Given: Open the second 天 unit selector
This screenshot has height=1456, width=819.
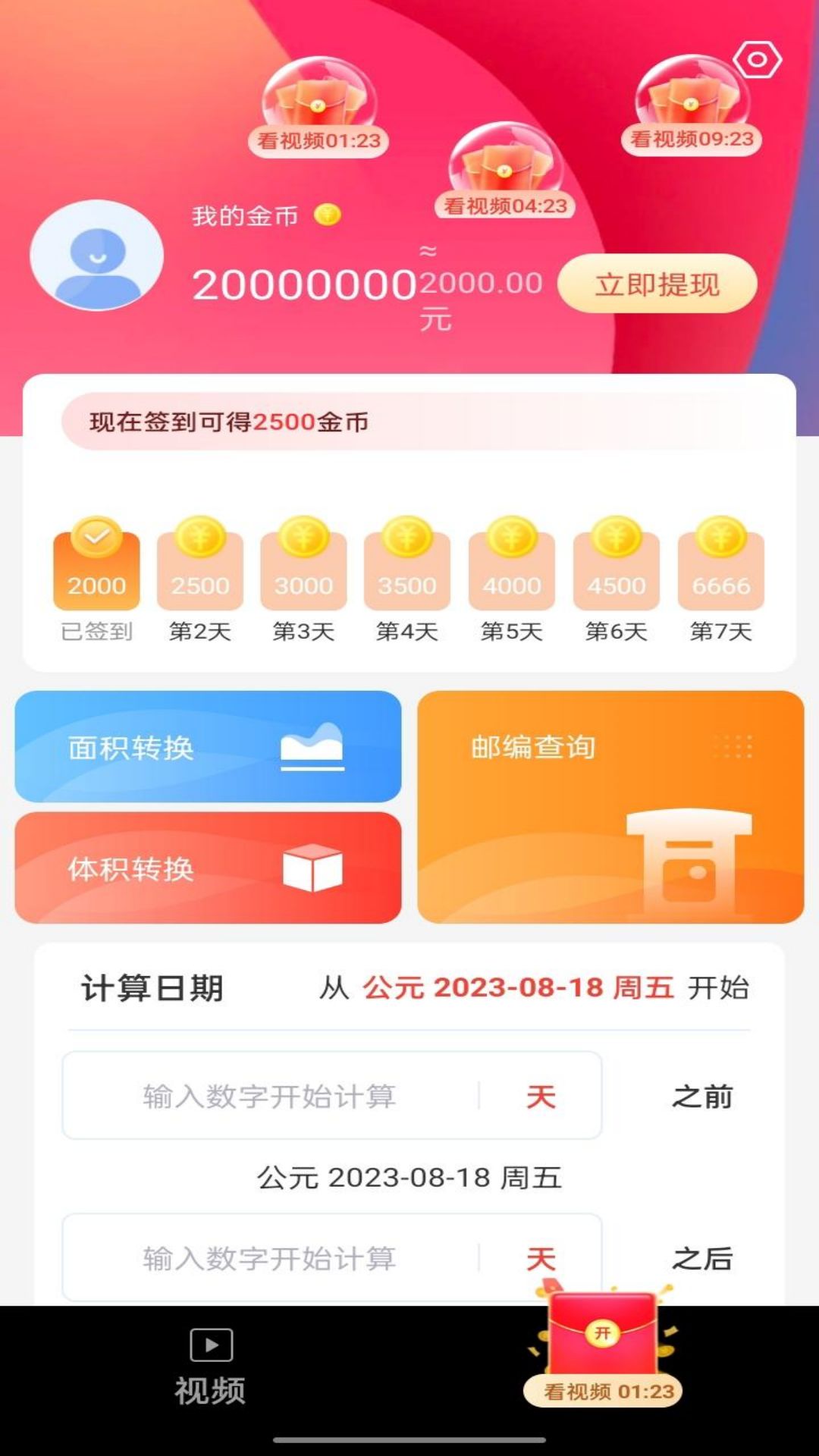Looking at the screenshot, I should (x=540, y=1259).
